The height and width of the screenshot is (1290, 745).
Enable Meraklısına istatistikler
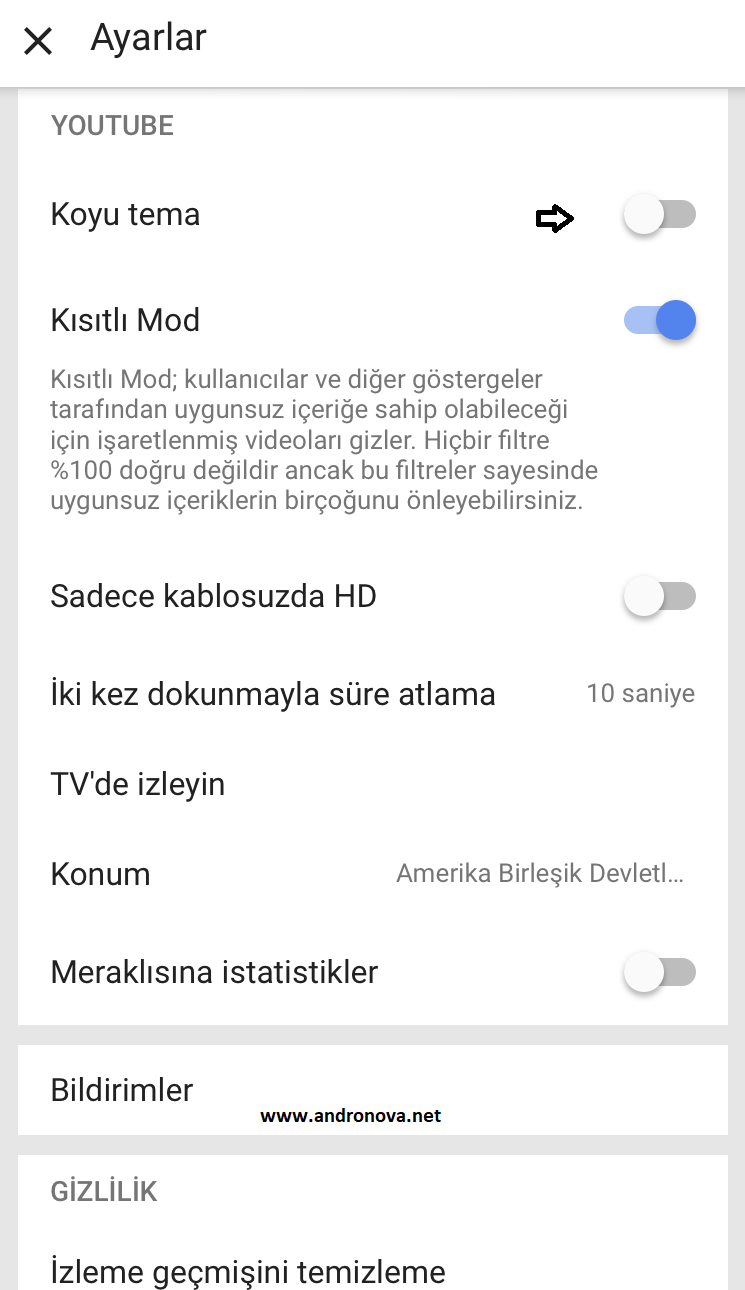click(659, 972)
